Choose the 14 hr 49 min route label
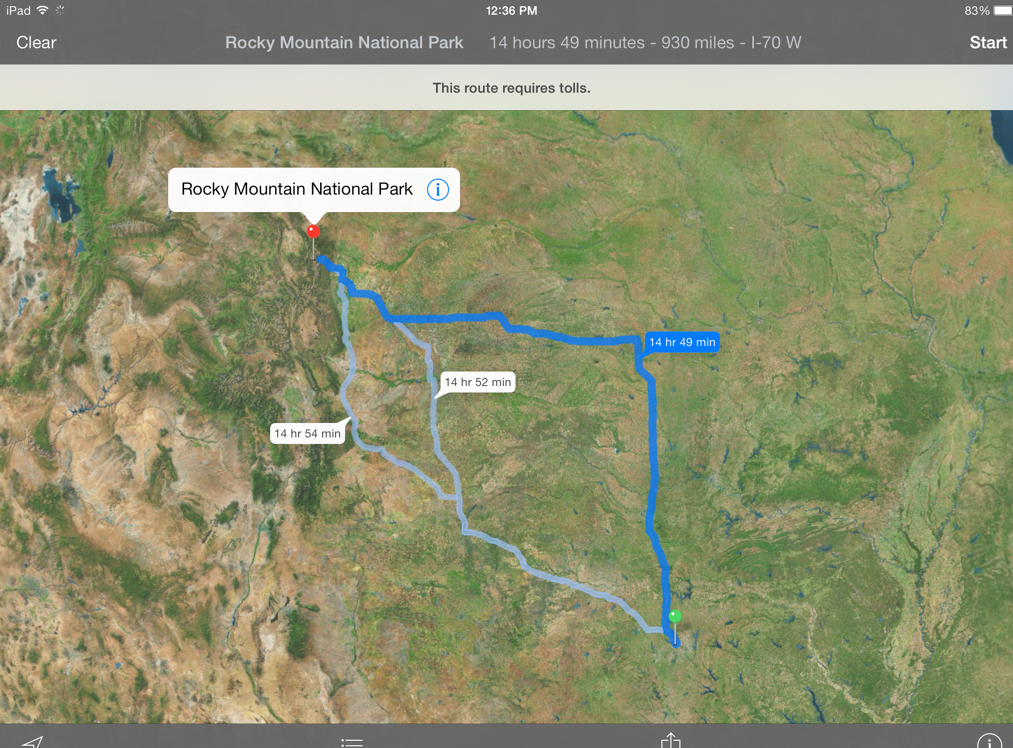This screenshot has height=748, width=1013. tap(682, 342)
